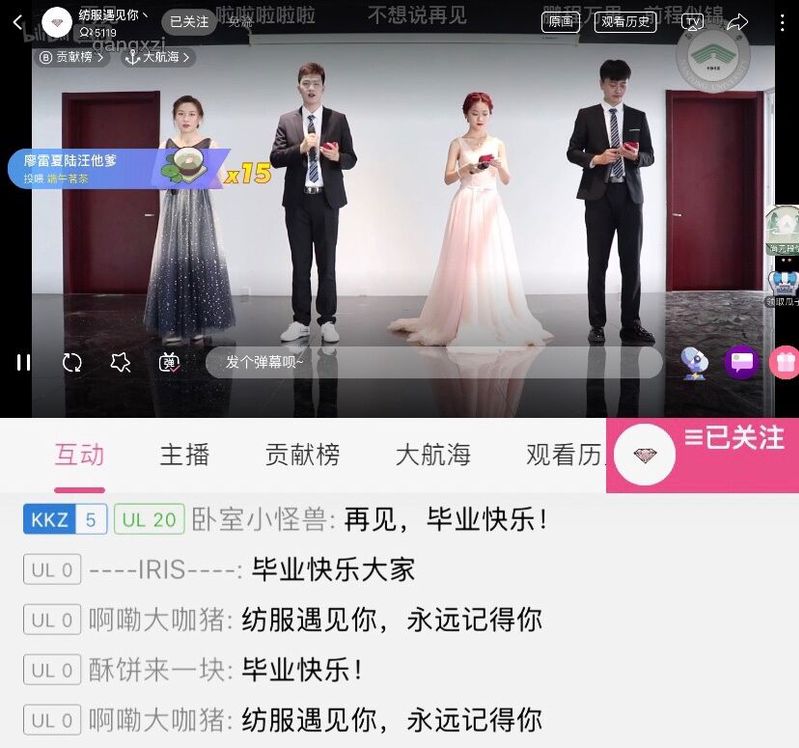Pause the live video

pyautogui.click(x=23, y=362)
